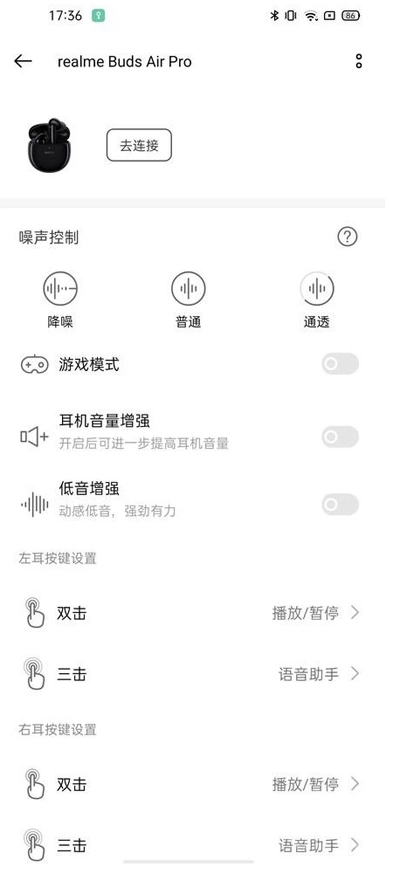Turn on 低音增强
The height and width of the screenshot is (874, 400).
340,505
